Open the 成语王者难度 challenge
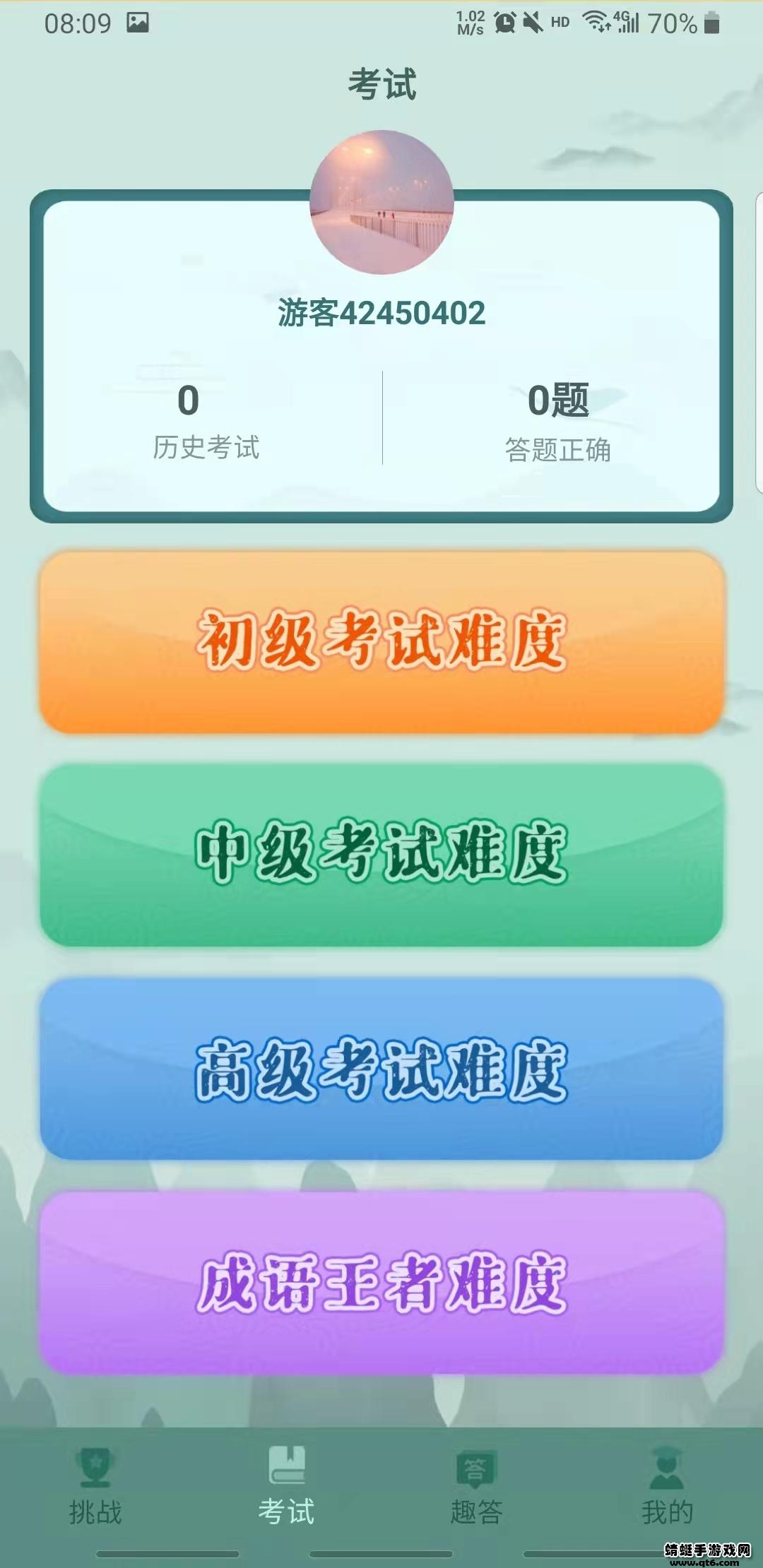This screenshot has width=763, height=1568. [x=381, y=1283]
